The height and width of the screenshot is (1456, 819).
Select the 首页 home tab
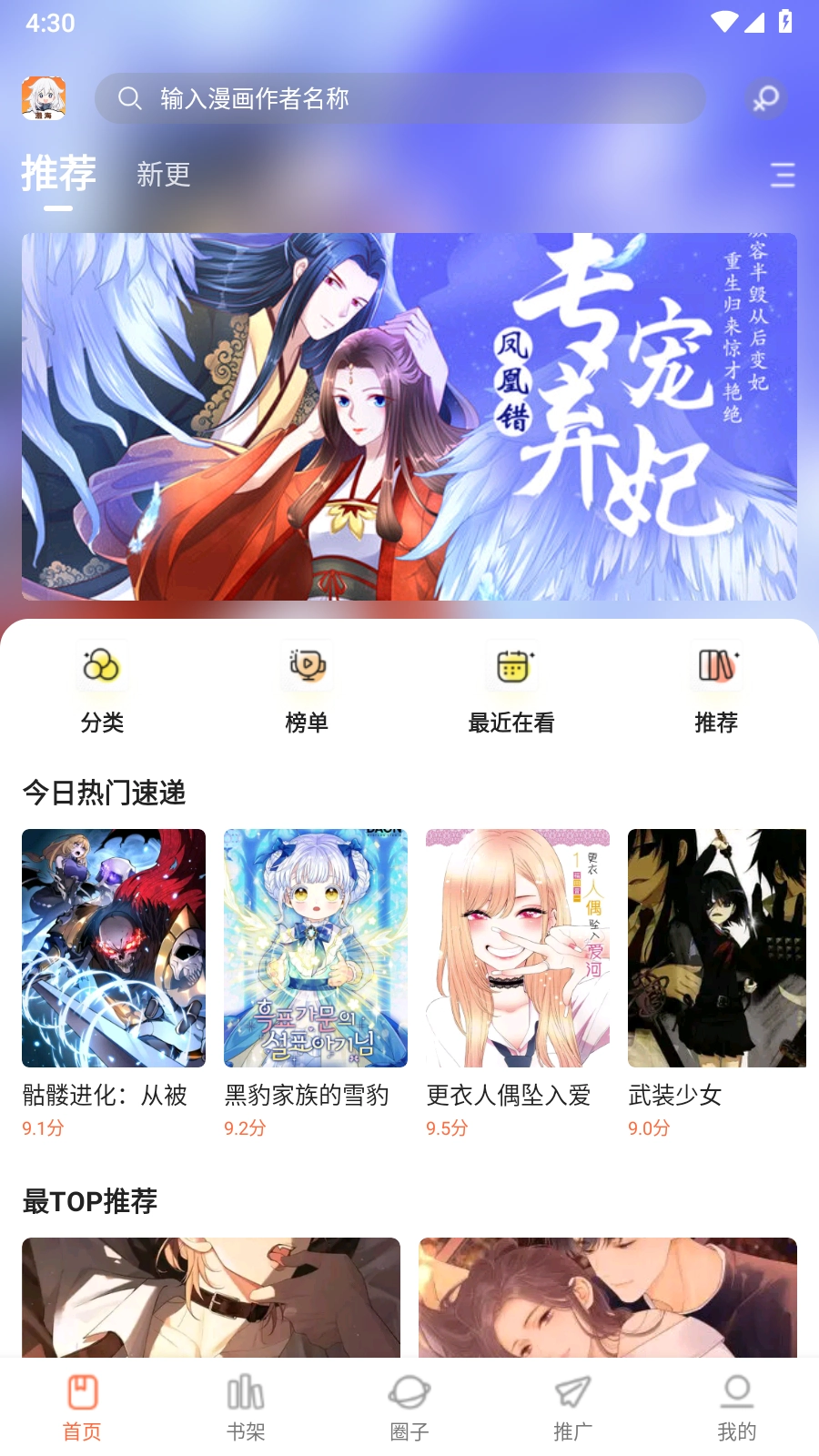(82, 1406)
